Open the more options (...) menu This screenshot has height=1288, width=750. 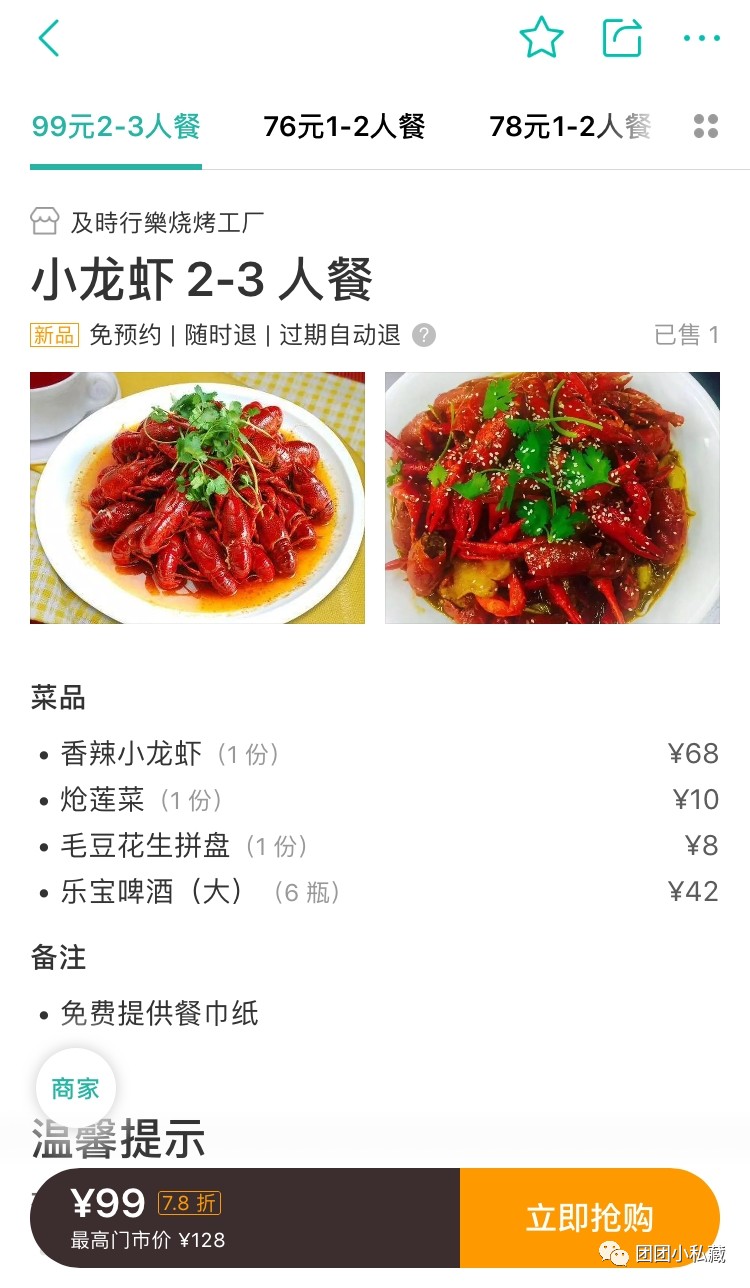(x=703, y=37)
